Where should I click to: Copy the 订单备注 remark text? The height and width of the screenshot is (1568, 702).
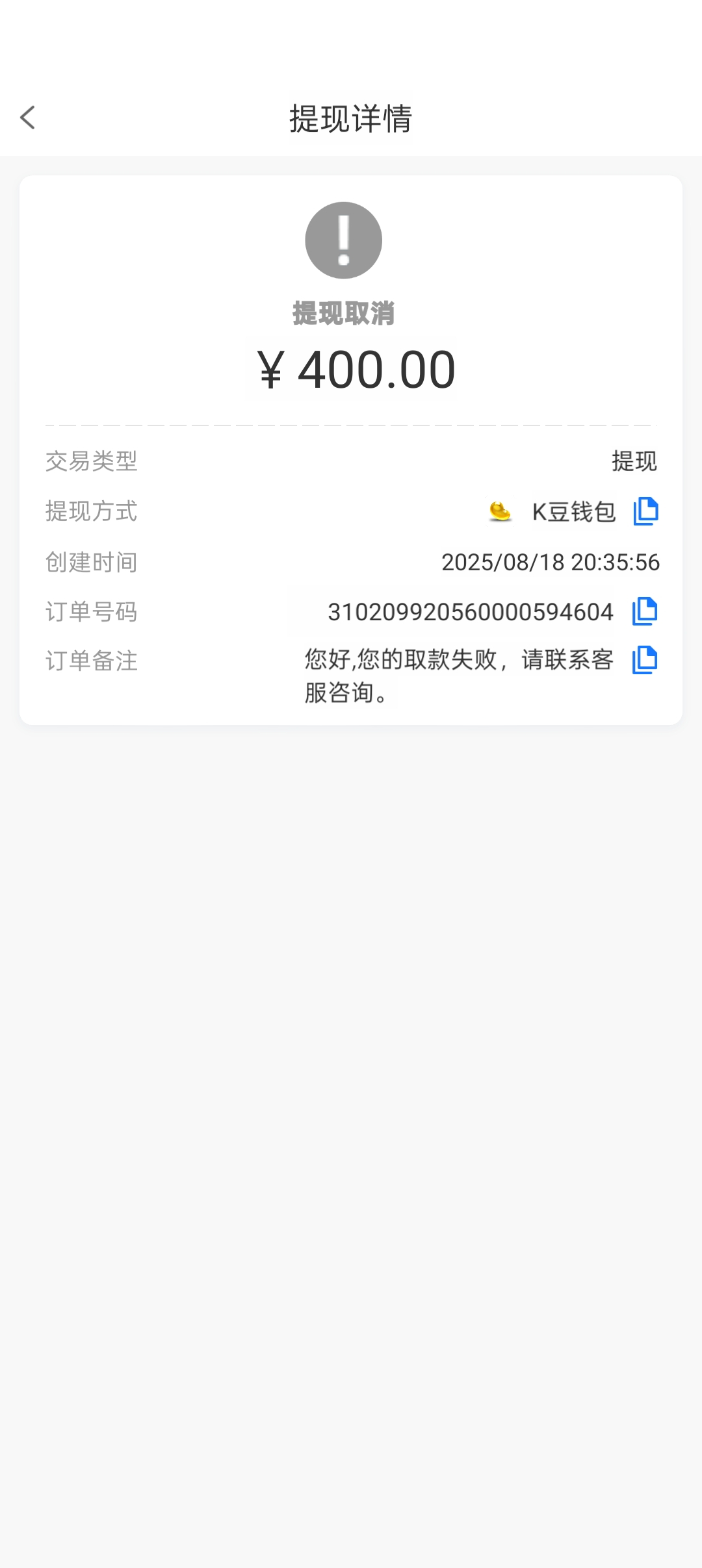point(645,660)
